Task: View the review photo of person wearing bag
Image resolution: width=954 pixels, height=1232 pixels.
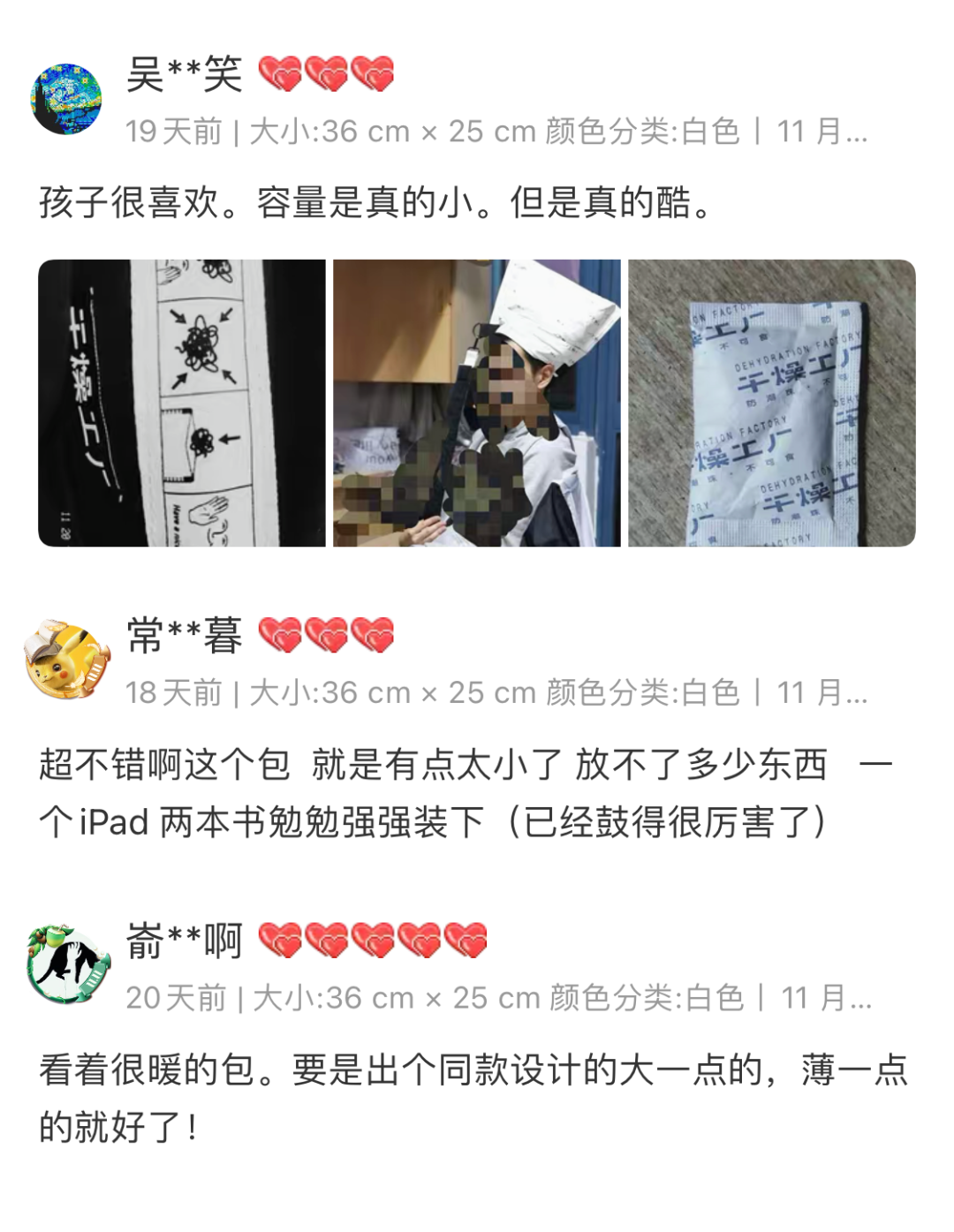Action: coord(476,403)
